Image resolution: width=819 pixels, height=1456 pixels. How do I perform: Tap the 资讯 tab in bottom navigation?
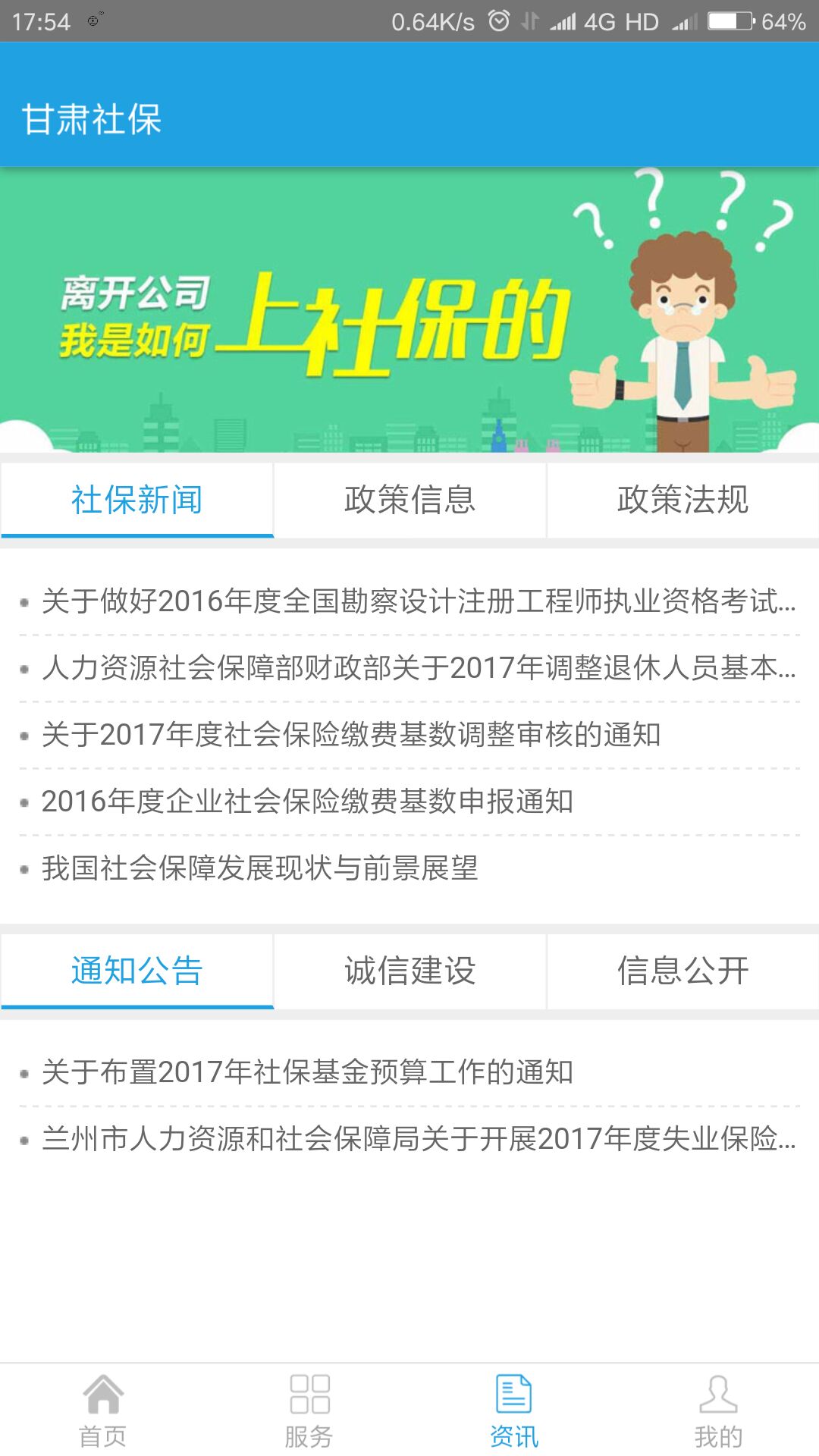click(513, 1410)
